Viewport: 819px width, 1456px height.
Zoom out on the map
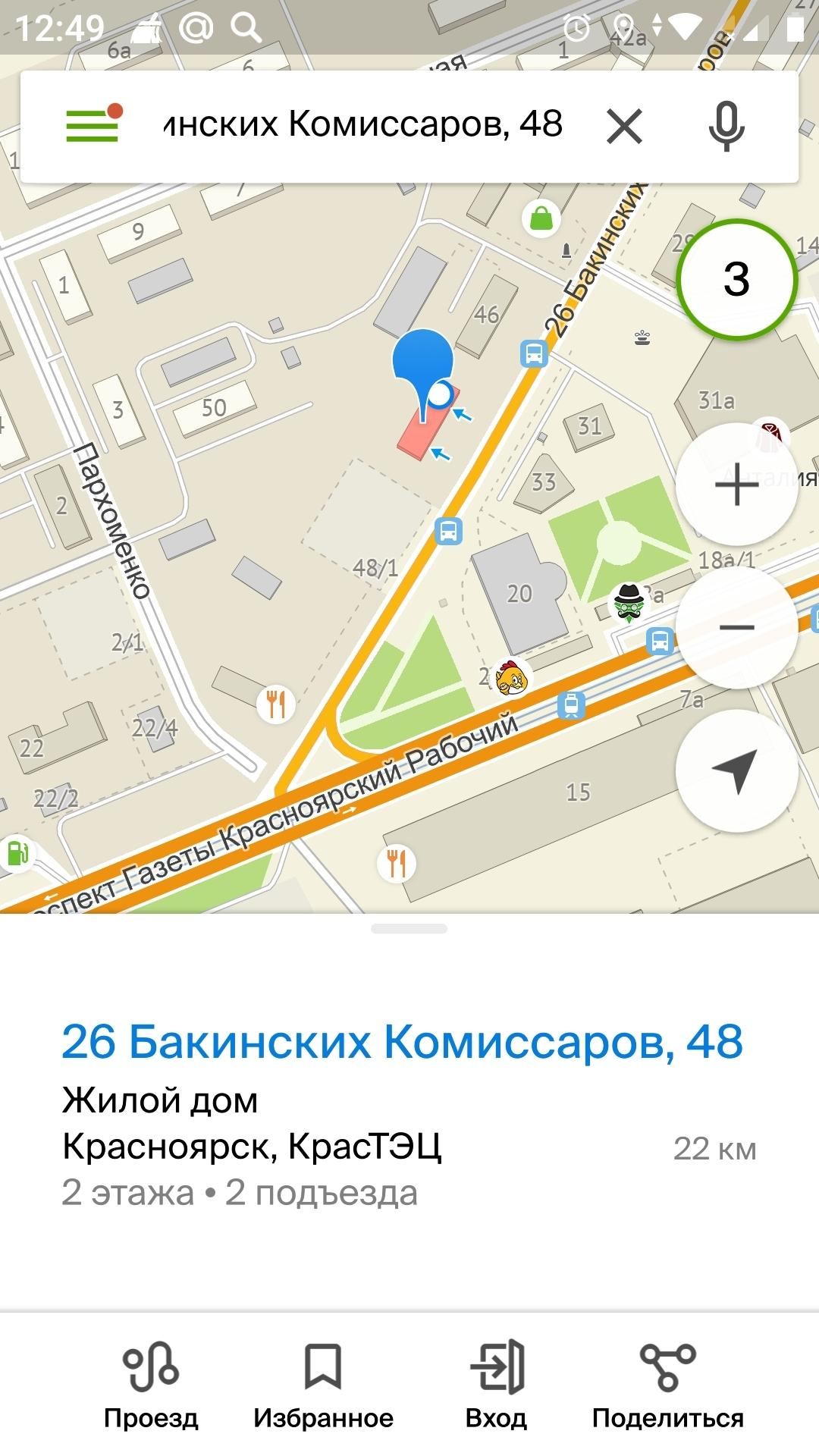(x=736, y=627)
